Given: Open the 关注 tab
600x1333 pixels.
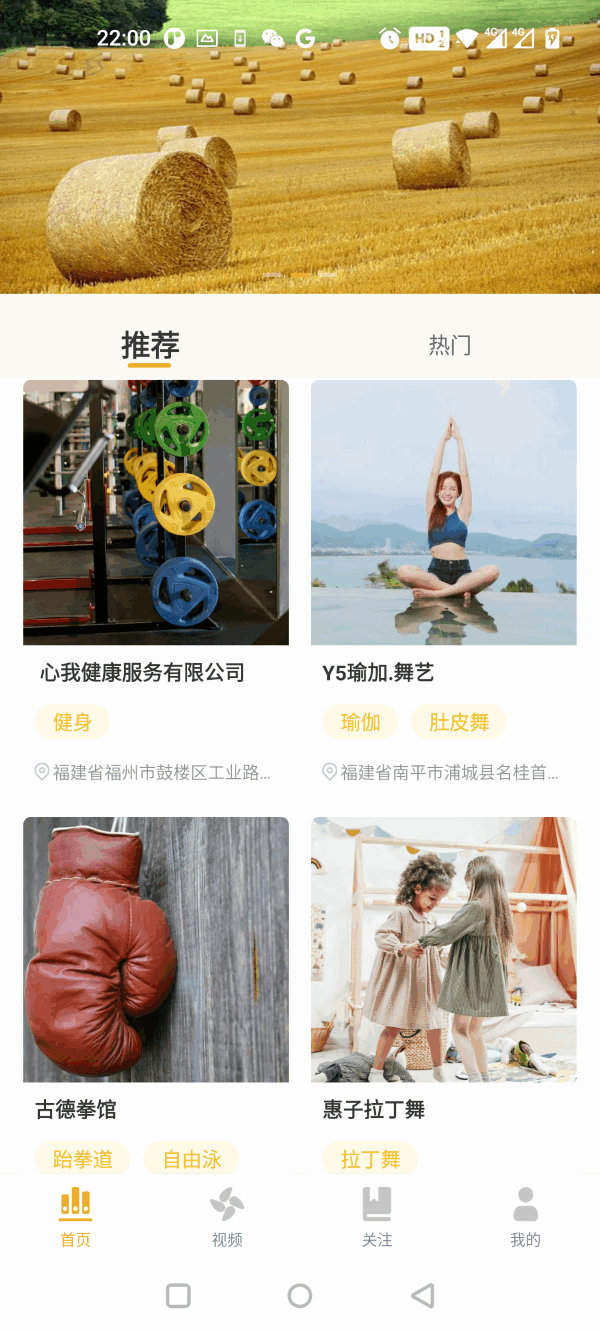Looking at the screenshot, I should click(377, 1217).
